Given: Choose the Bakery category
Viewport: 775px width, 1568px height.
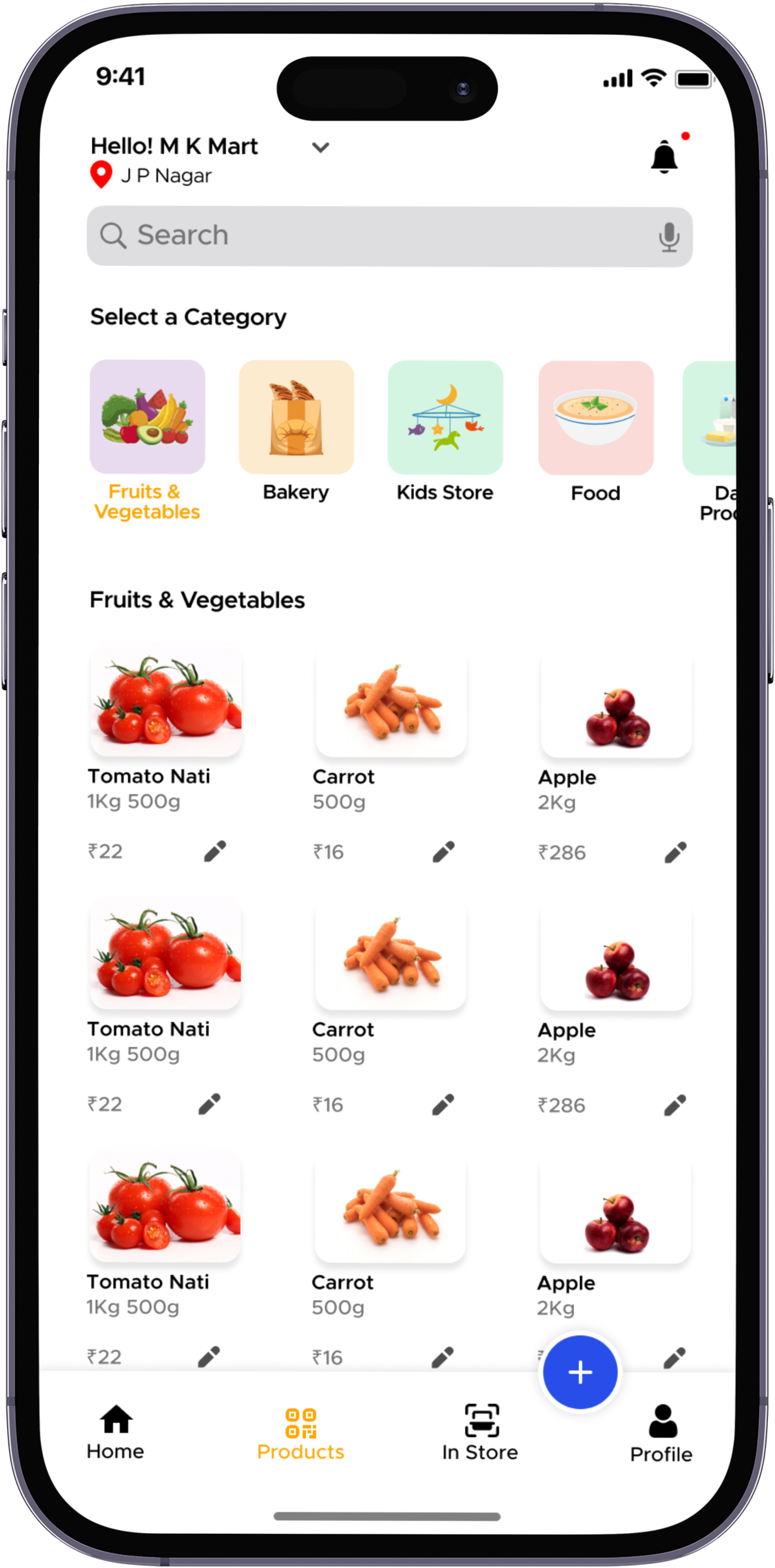Looking at the screenshot, I should coord(297,417).
